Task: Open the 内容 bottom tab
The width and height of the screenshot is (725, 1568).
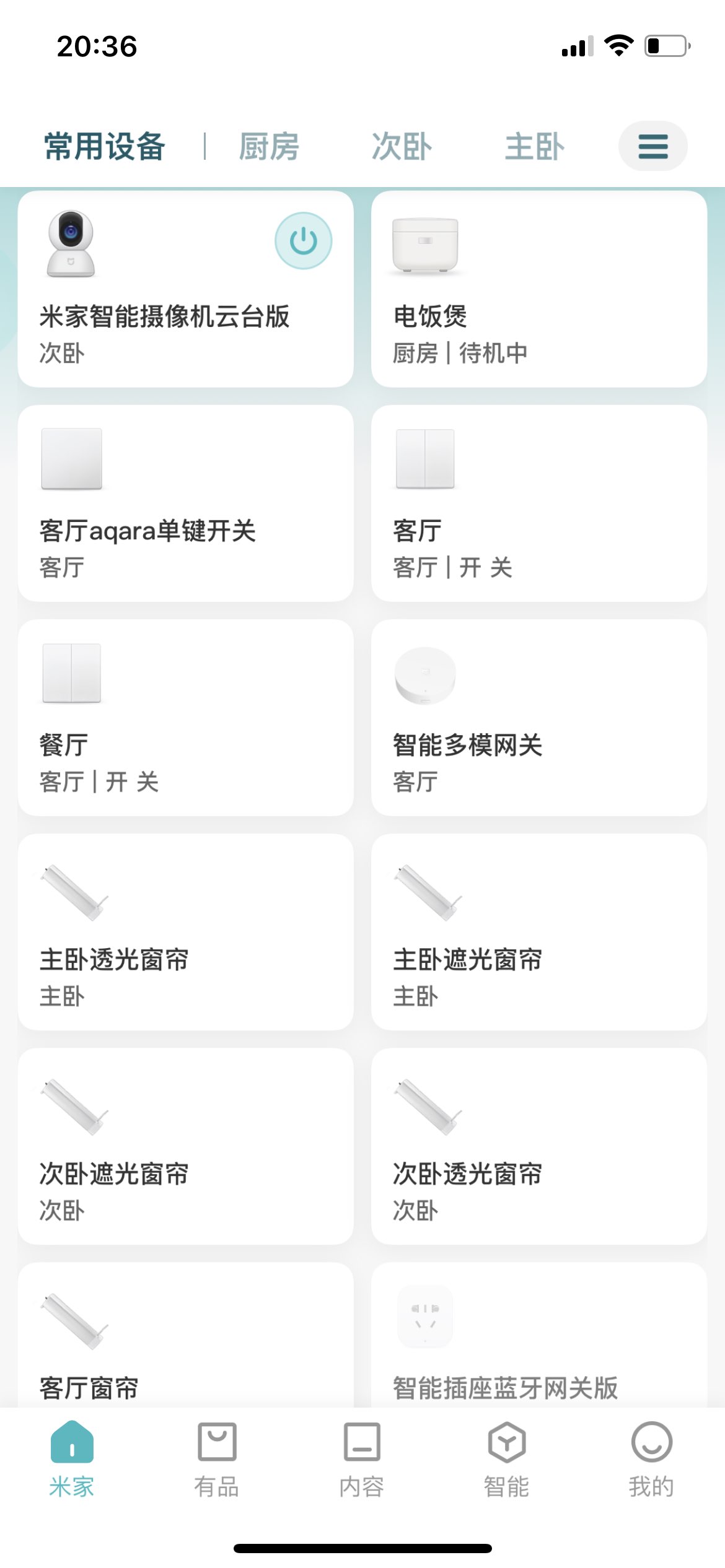Action: click(x=362, y=1460)
